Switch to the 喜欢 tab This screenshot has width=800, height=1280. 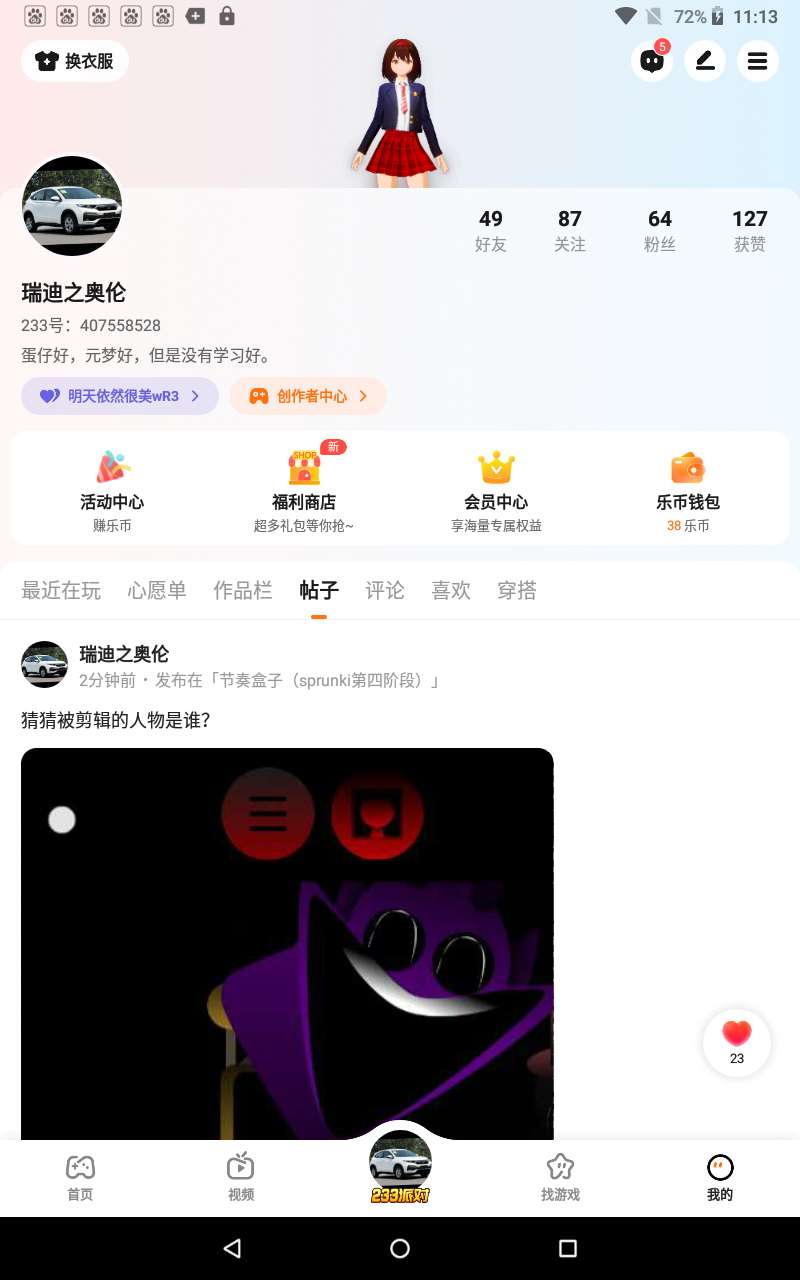[451, 591]
